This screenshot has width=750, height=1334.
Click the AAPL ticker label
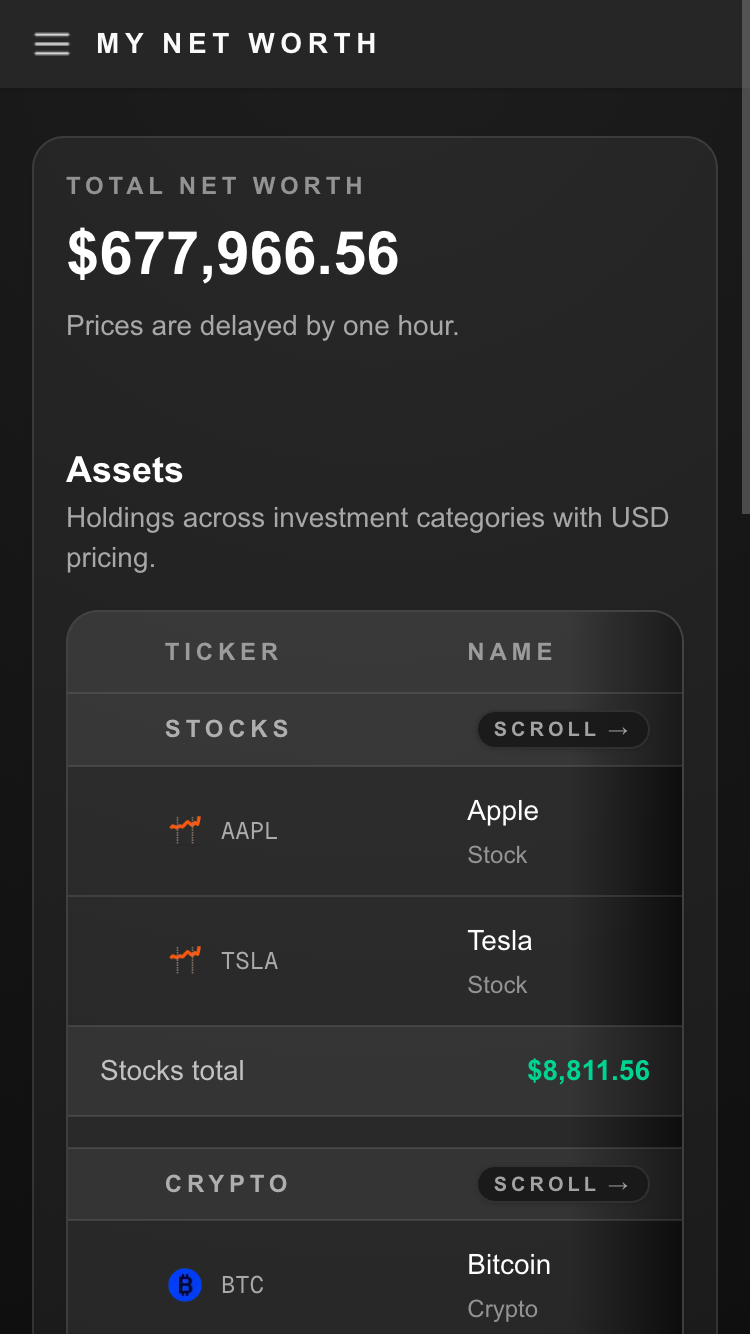pyautogui.click(x=249, y=830)
